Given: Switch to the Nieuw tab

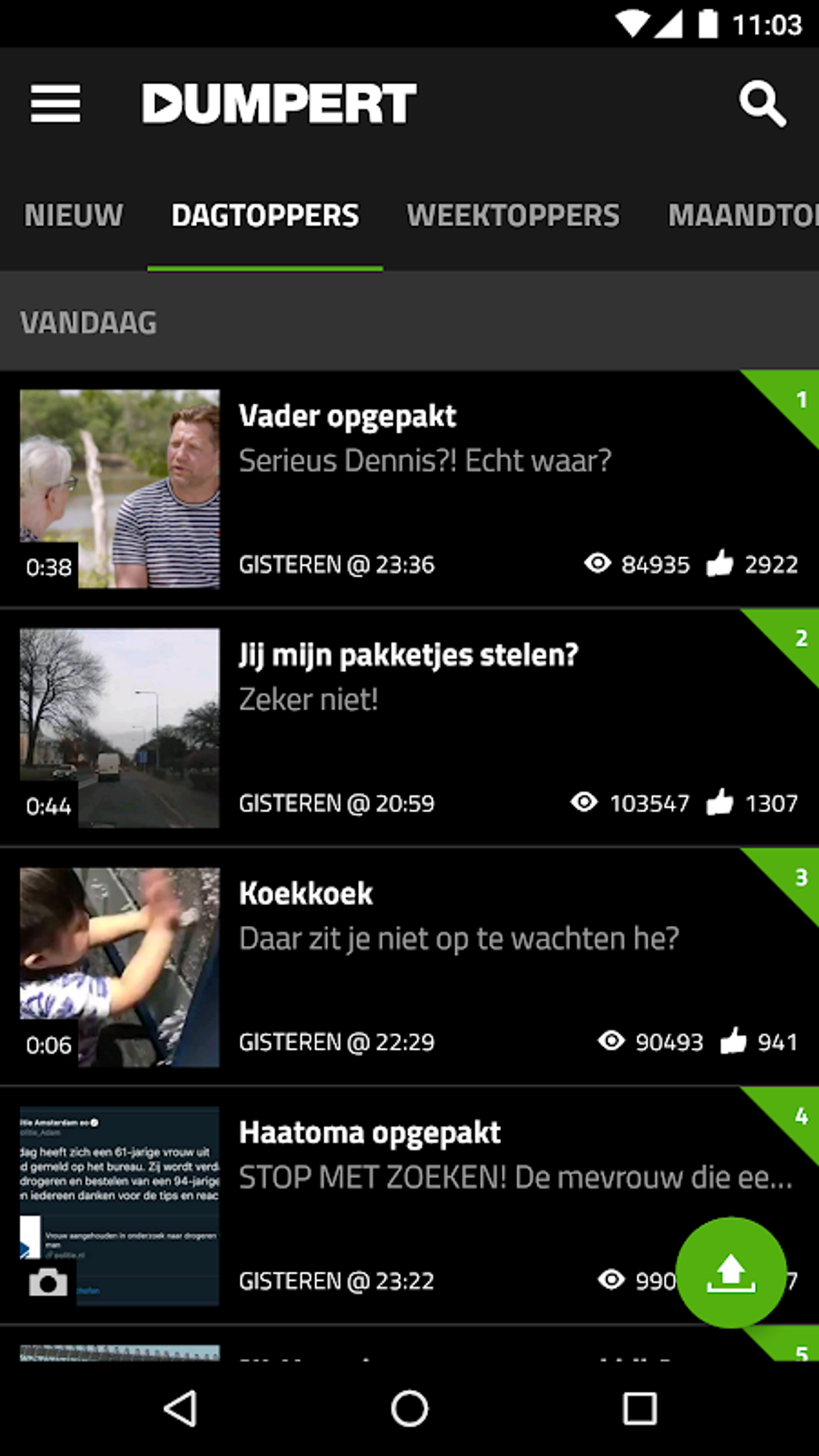Looking at the screenshot, I should click(74, 215).
